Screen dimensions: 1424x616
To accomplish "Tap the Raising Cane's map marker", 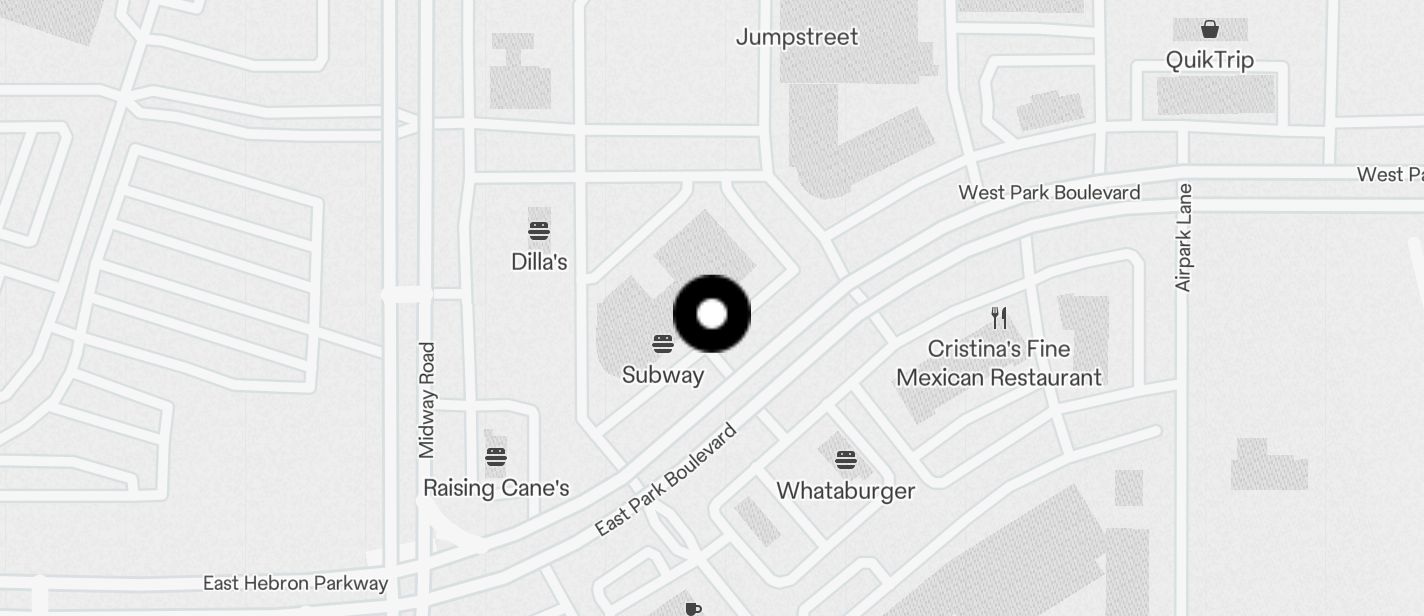I will tap(496, 459).
